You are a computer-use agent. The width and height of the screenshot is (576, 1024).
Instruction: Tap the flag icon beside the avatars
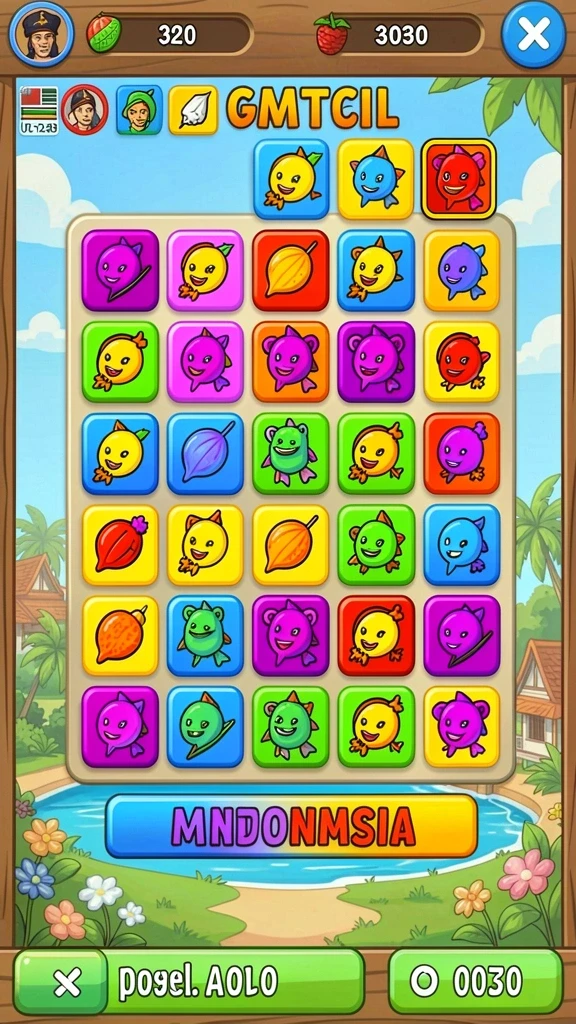39,110
